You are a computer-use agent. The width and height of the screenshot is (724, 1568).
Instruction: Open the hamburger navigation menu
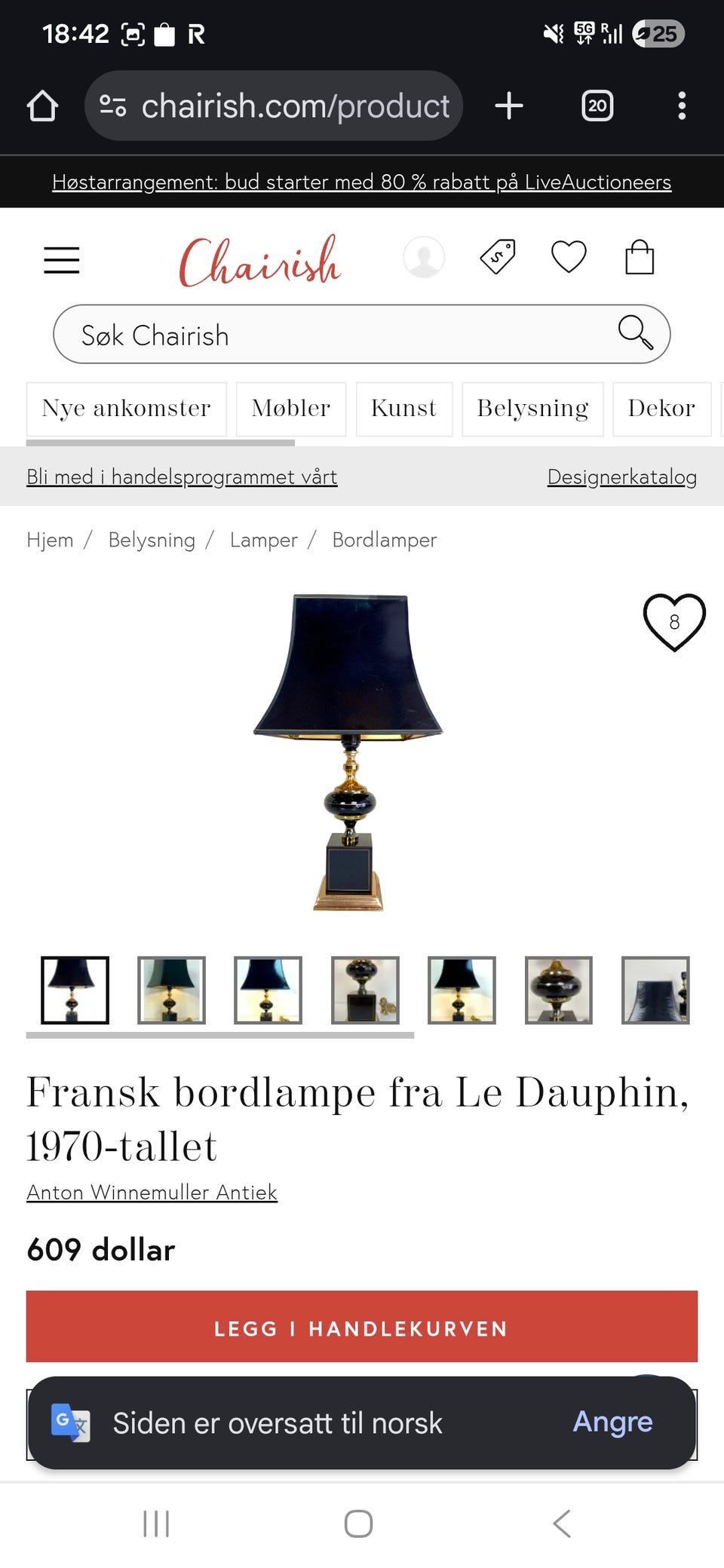pos(61,259)
